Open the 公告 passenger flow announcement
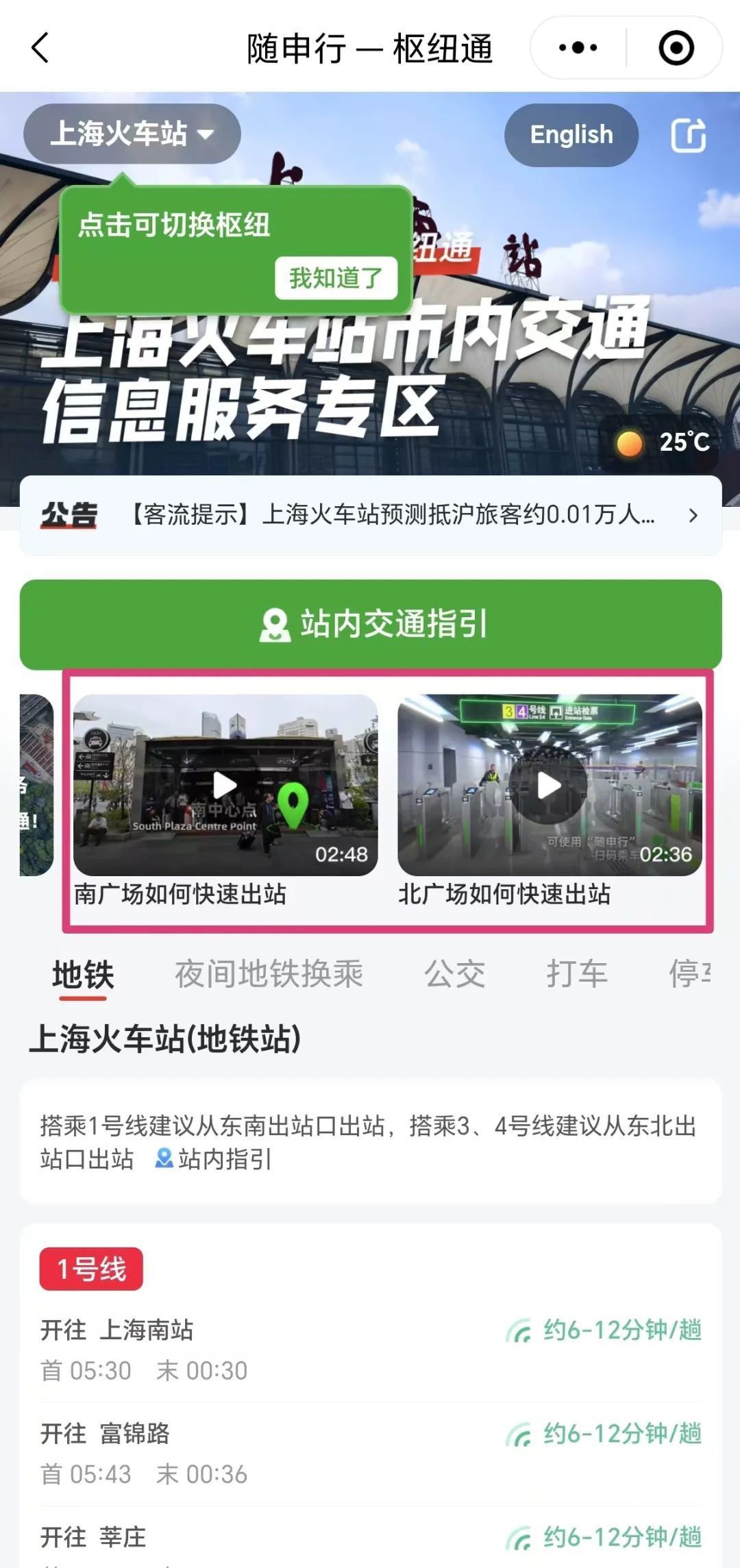 point(371,515)
